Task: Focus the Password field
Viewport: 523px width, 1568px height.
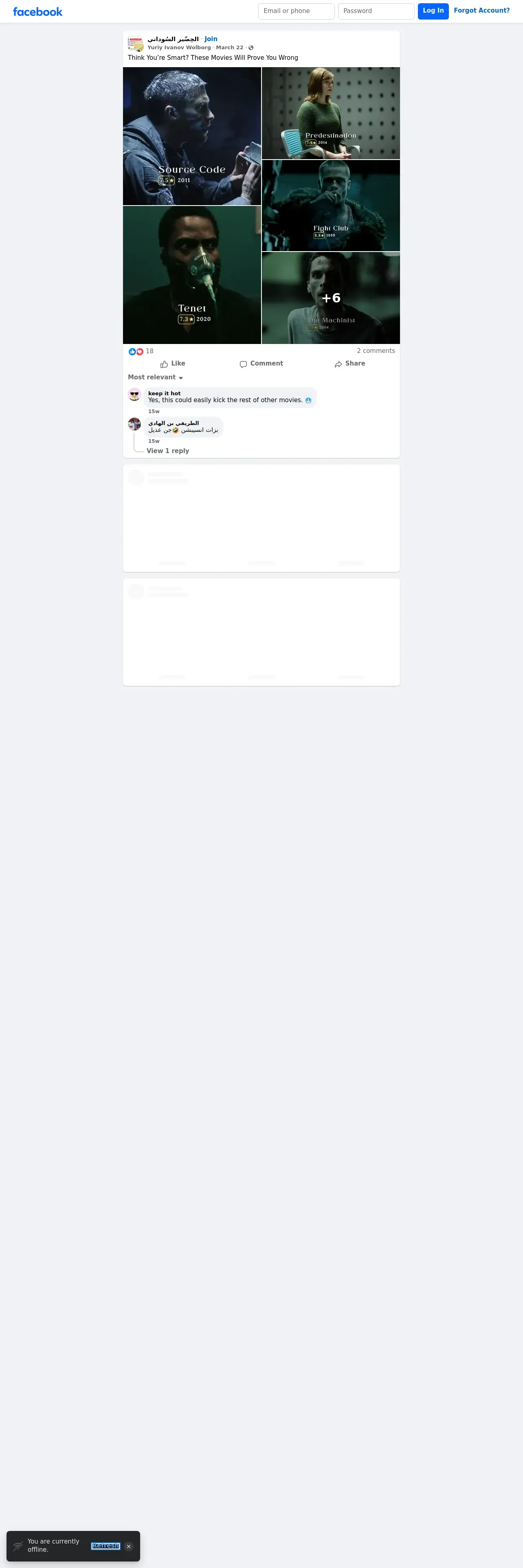Action: 376,11
